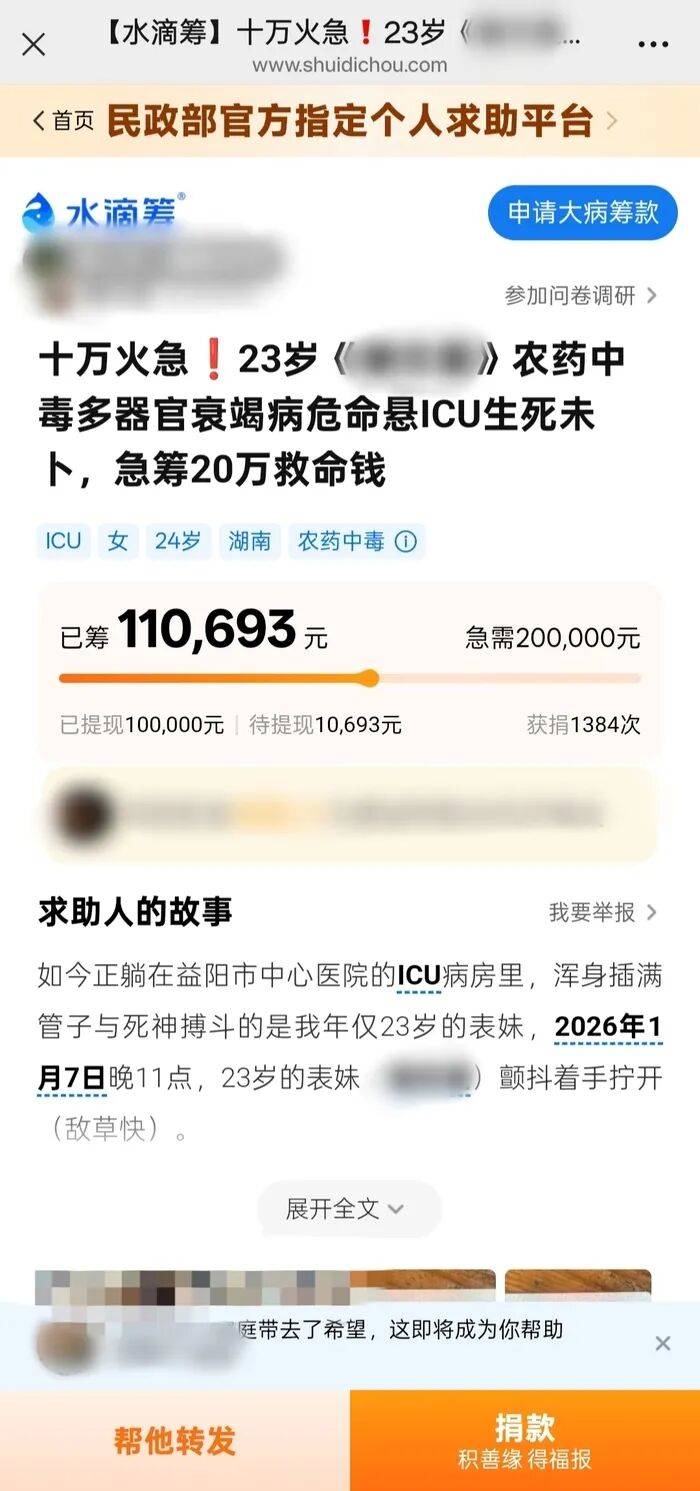This screenshot has width=700, height=1491.
Task: Tap 帮他转发 to share campaign
Action: 174,1440
